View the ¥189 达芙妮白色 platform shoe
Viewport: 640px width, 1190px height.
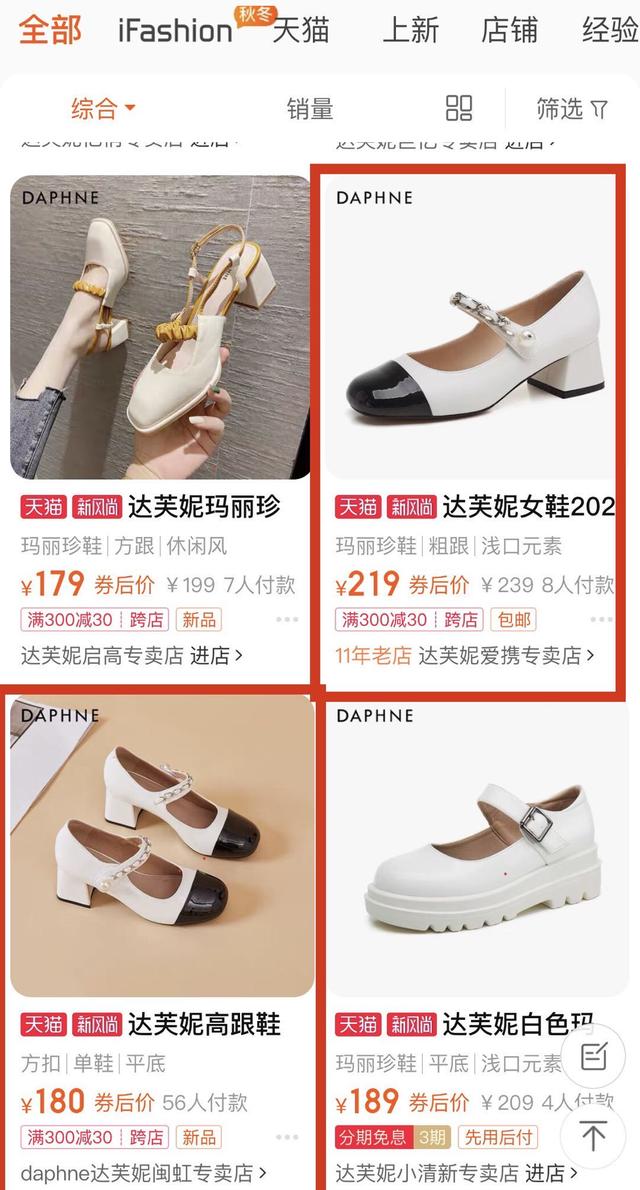478,941
